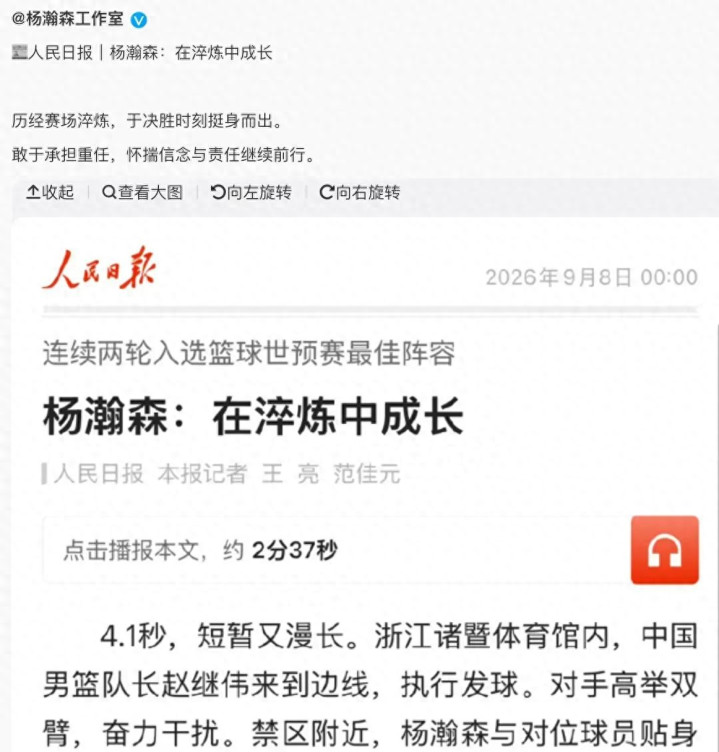This screenshot has height=752, width=719.
Task: Rotate the image left with 向左旋转
Action: [251, 192]
